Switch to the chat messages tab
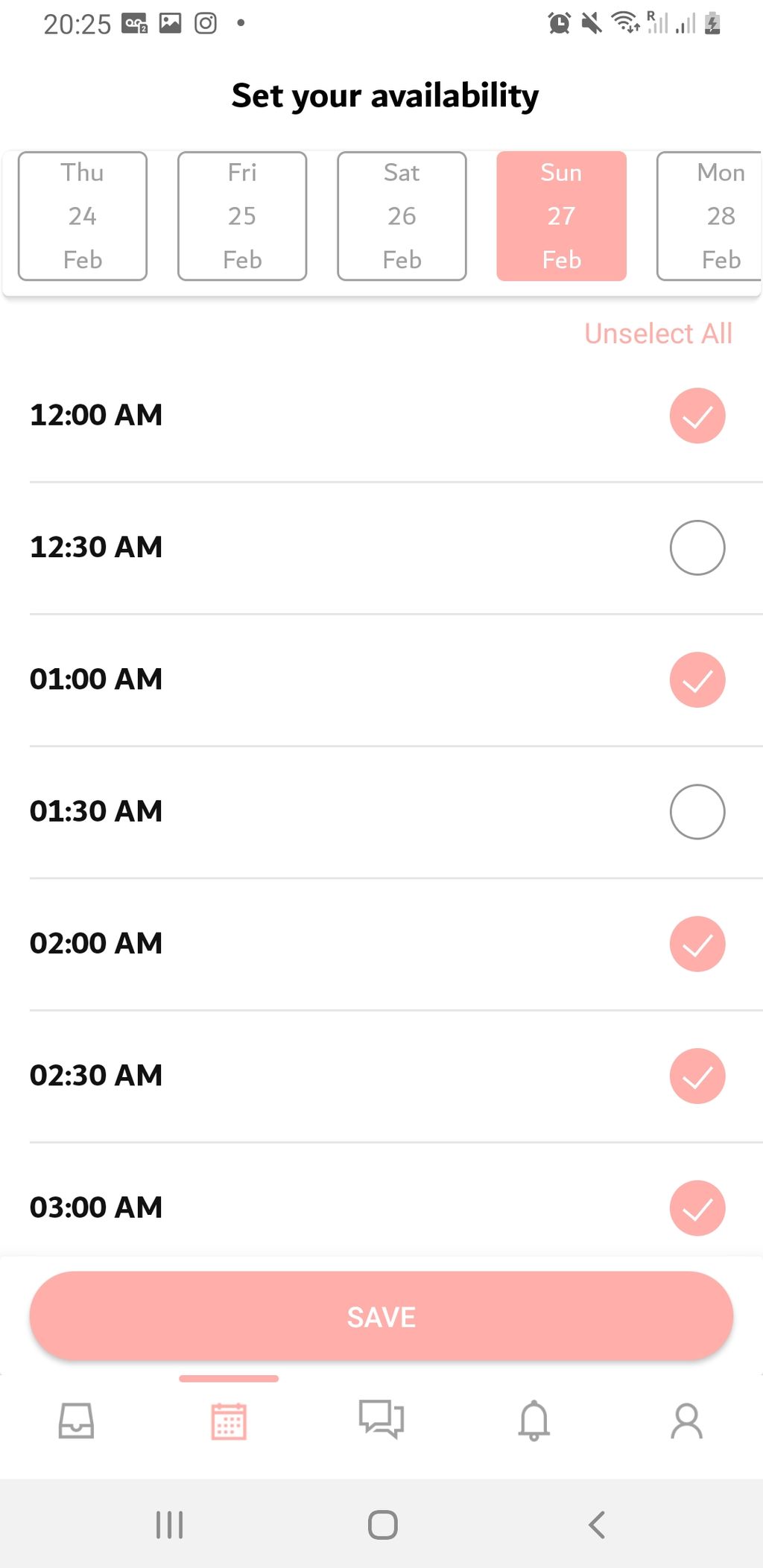The height and width of the screenshot is (1568, 763). coord(381,1419)
